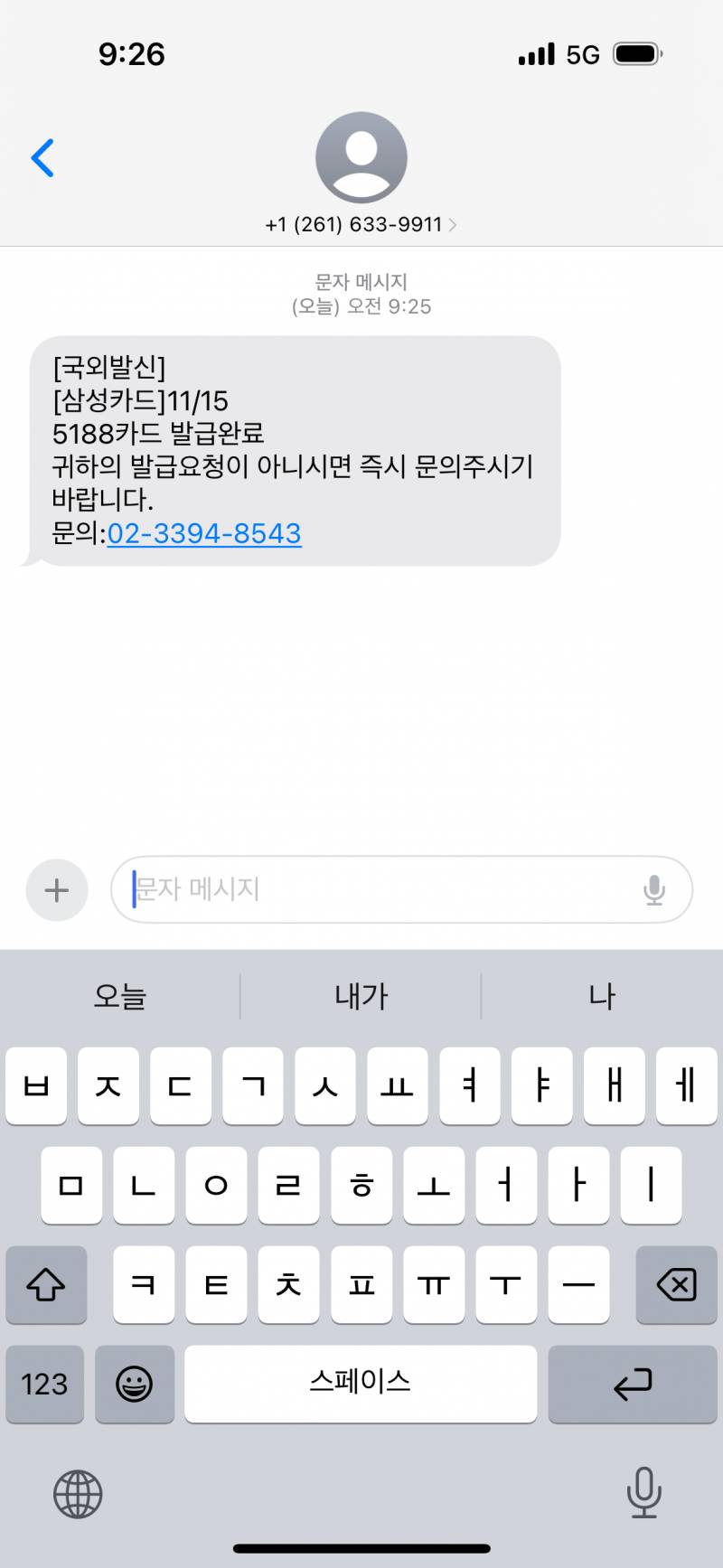This screenshot has width=723, height=1568.
Task: Tap the contact avatar image
Action: [361, 155]
